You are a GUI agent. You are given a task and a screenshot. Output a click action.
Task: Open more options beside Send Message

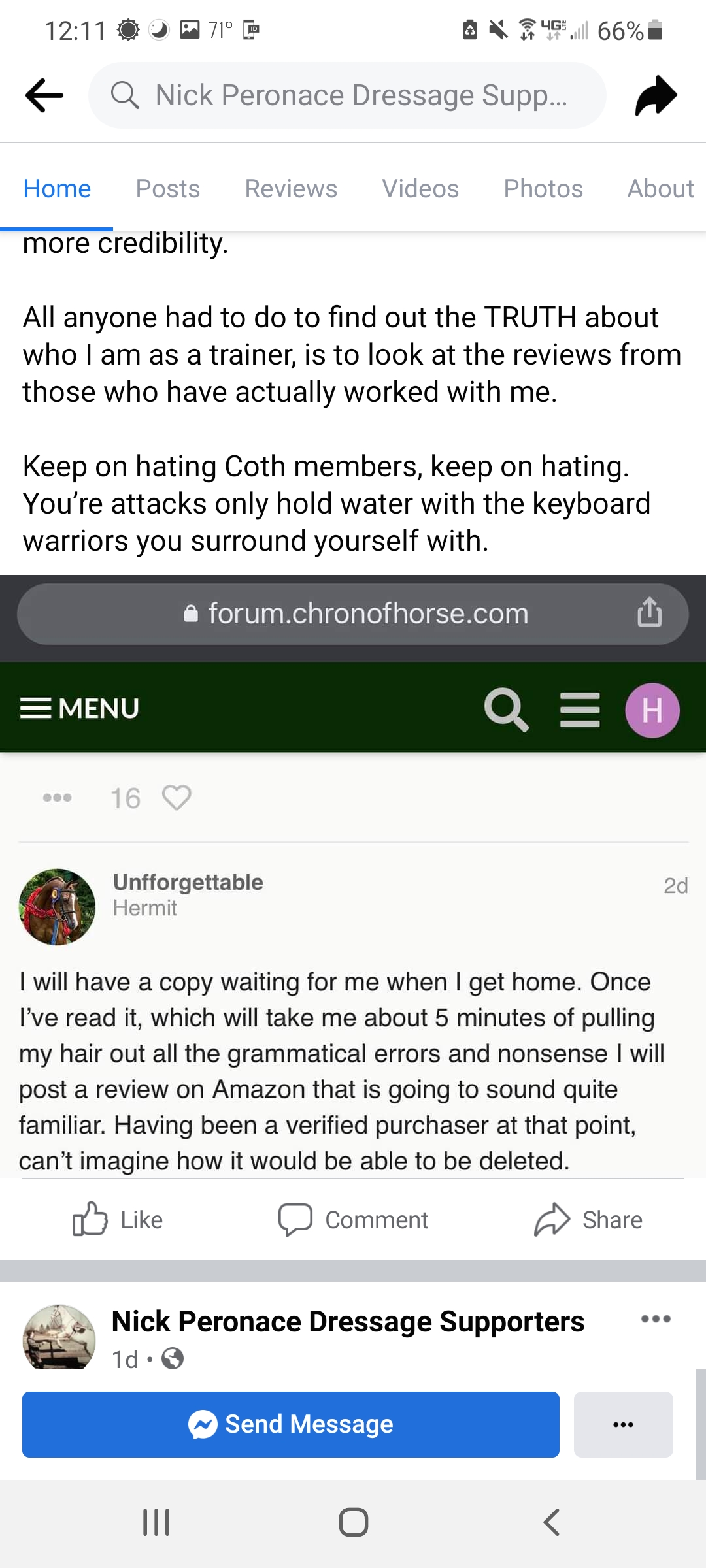coord(624,1424)
